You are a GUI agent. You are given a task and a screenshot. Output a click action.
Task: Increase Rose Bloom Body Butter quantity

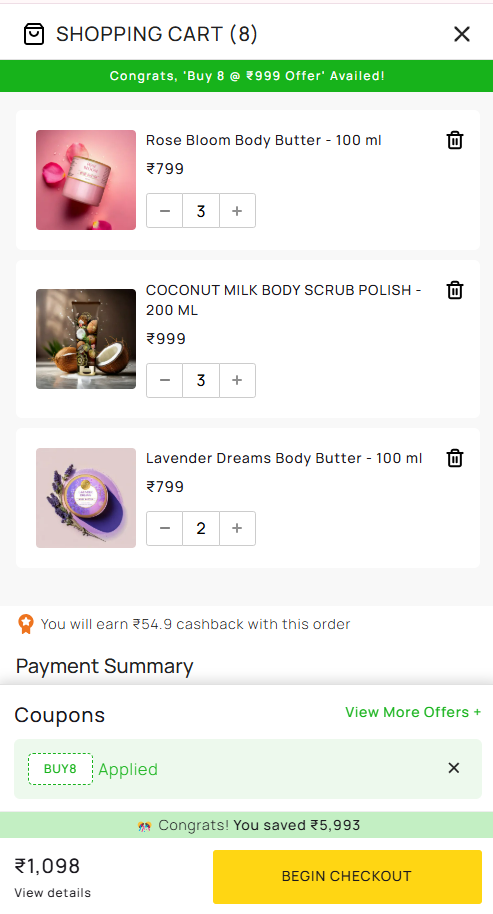tap(237, 210)
